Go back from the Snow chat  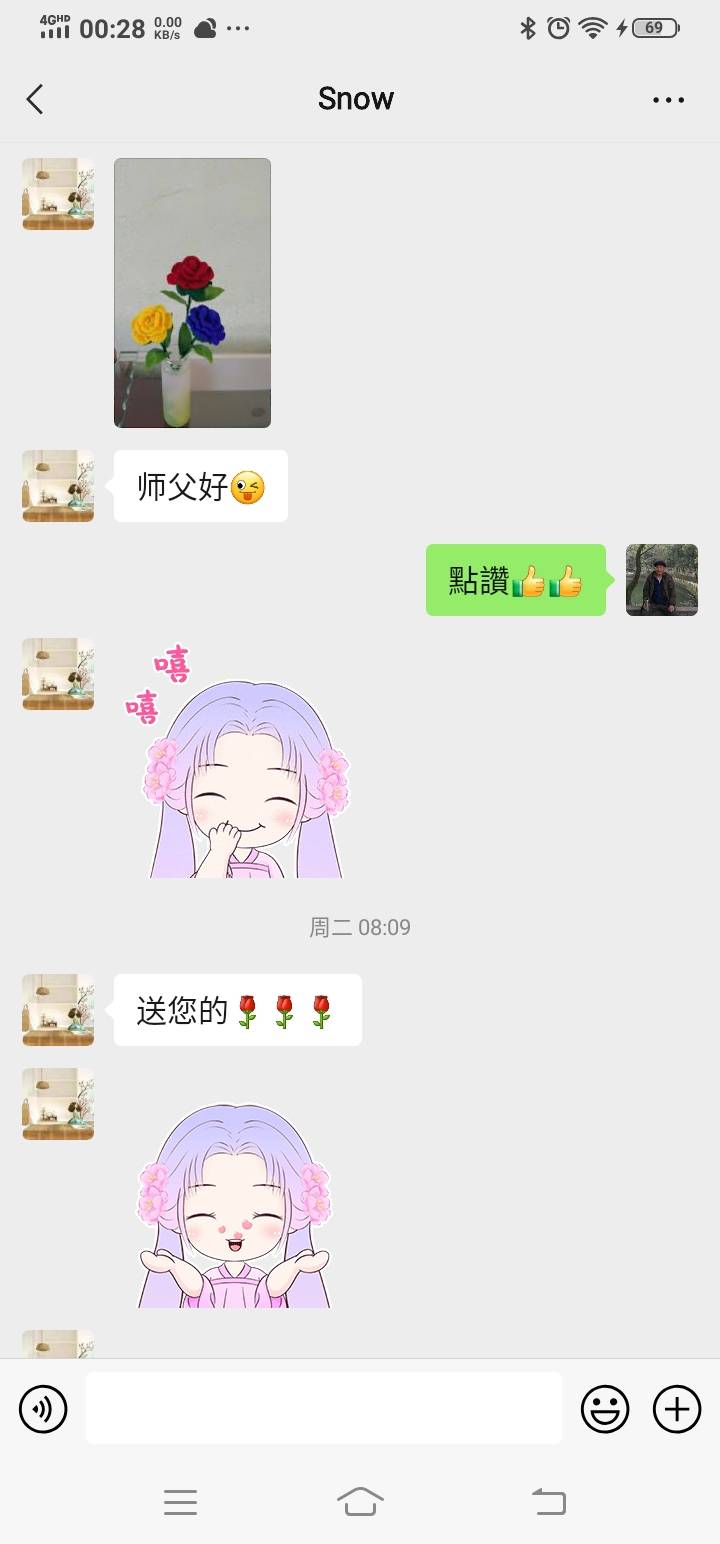[35, 99]
